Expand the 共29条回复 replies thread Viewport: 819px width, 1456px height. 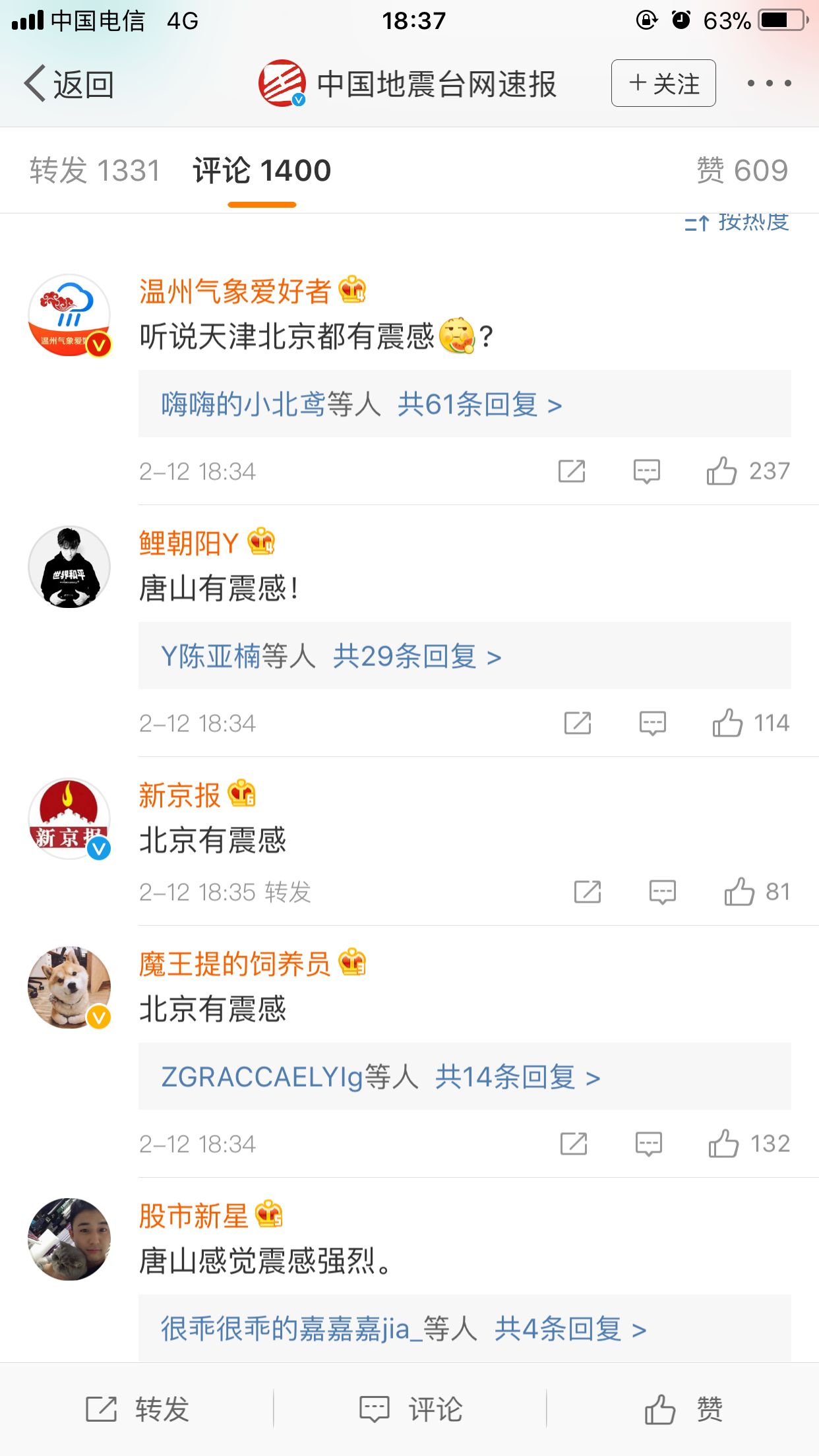tap(417, 656)
